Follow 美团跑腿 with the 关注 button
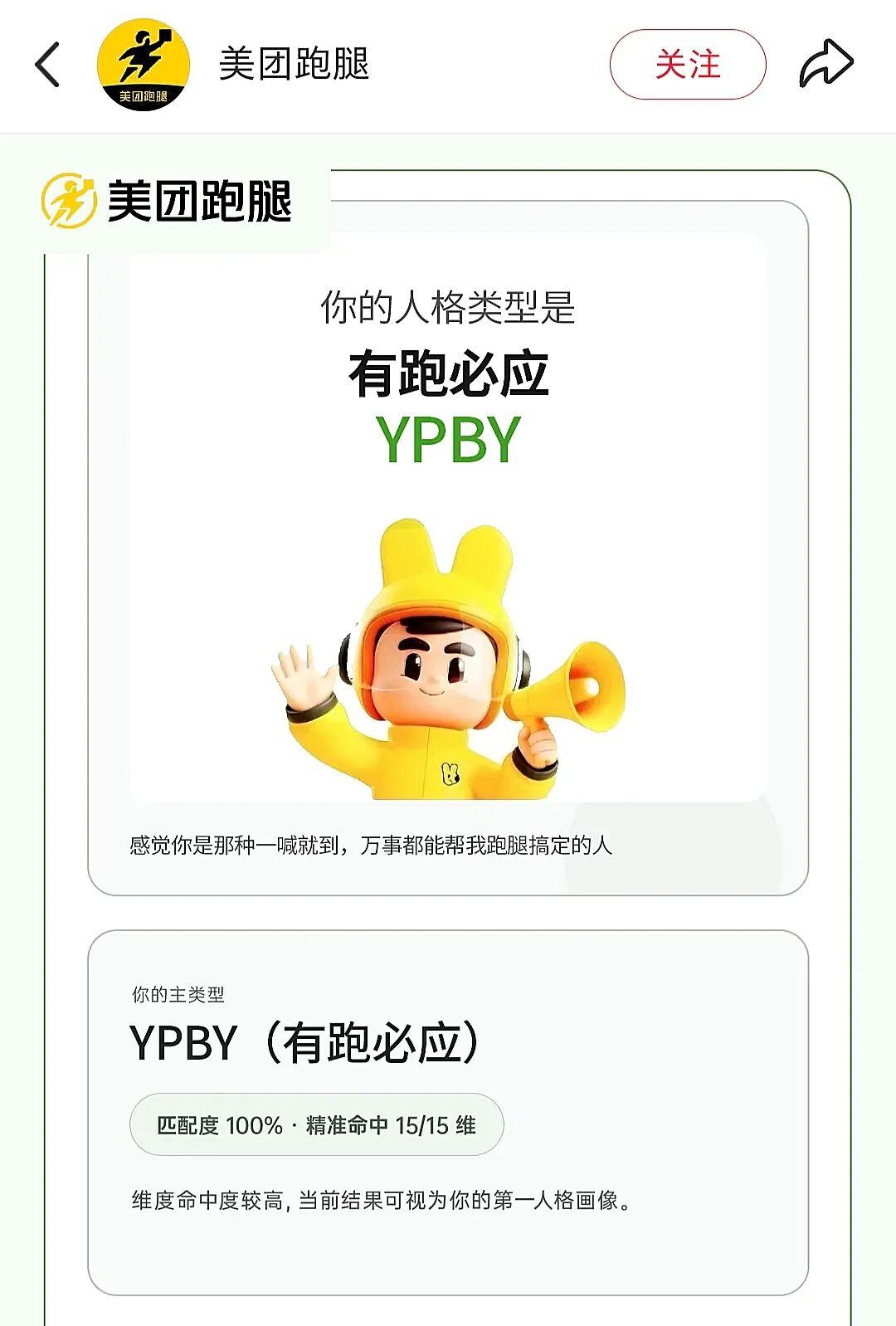Viewport: 896px width, 1326px height. (x=687, y=65)
